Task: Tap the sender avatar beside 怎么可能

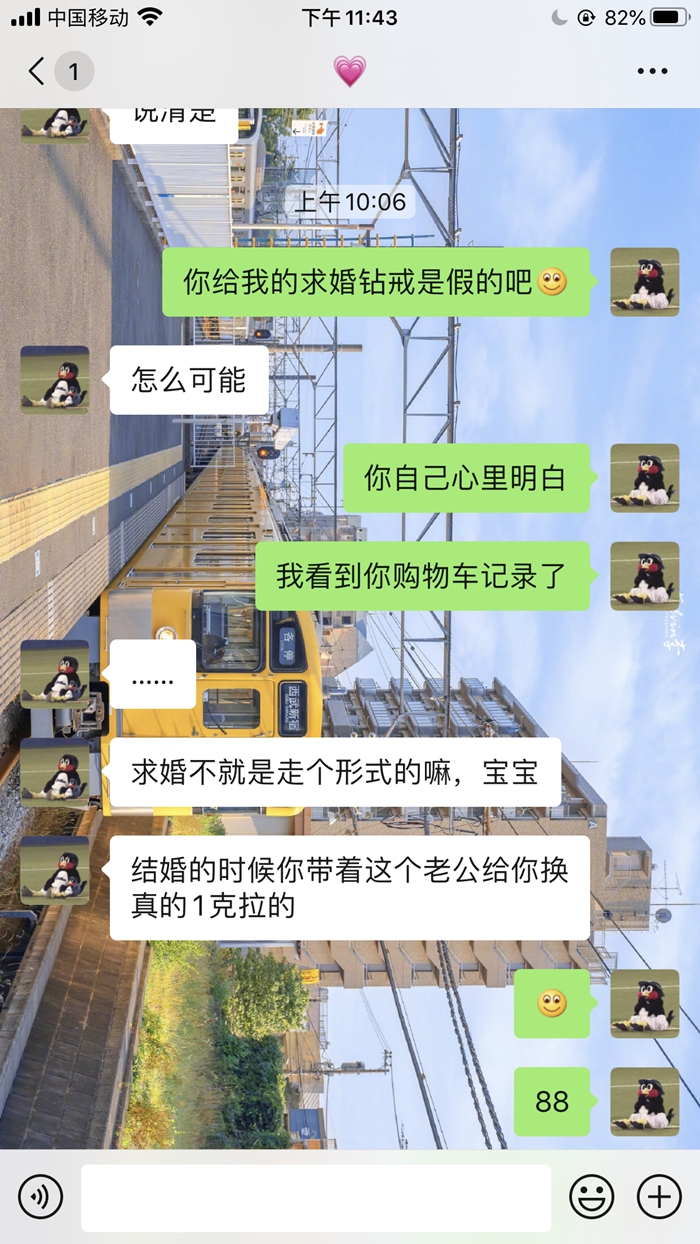Action: (55, 380)
